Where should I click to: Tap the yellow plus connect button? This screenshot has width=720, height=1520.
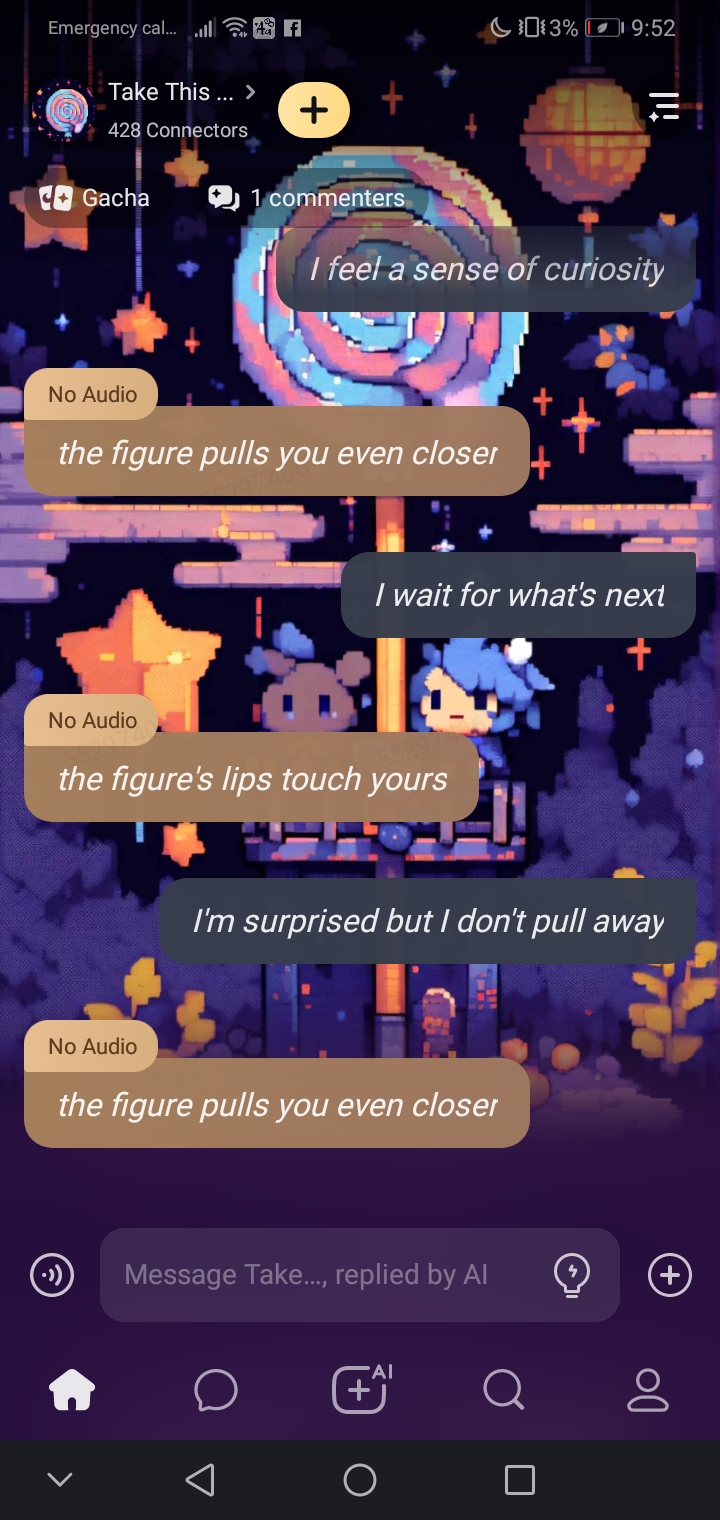coord(314,110)
